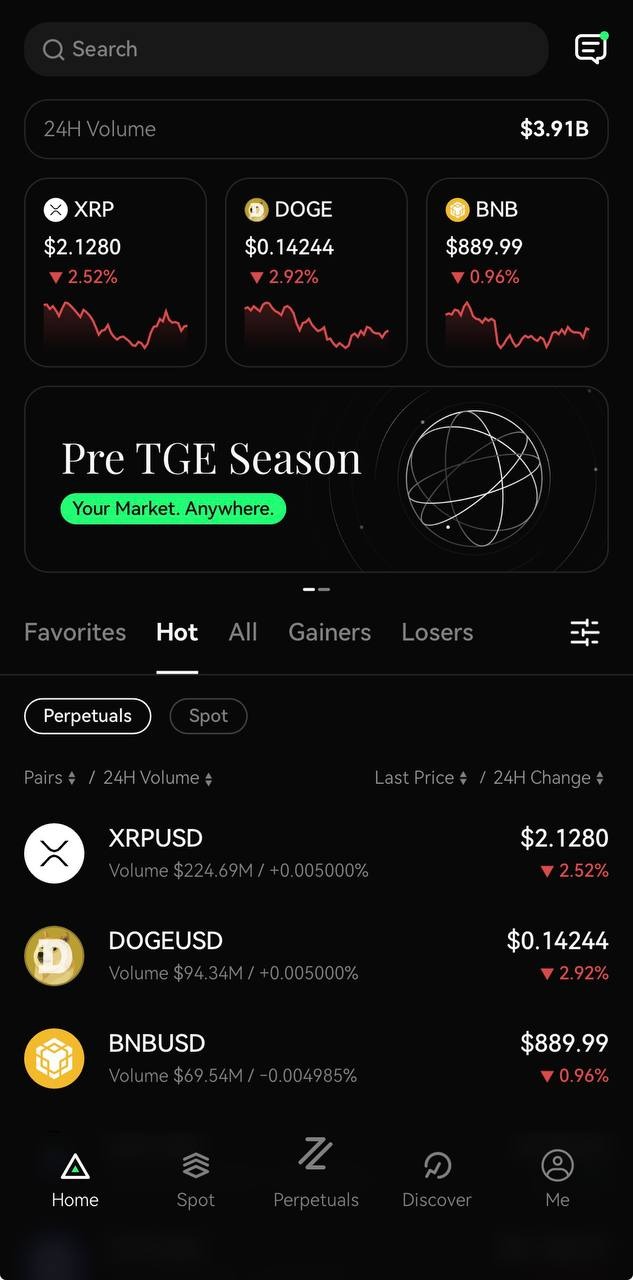Sort the list by 24H Change
The image size is (633, 1280).
click(x=548, y=778)
